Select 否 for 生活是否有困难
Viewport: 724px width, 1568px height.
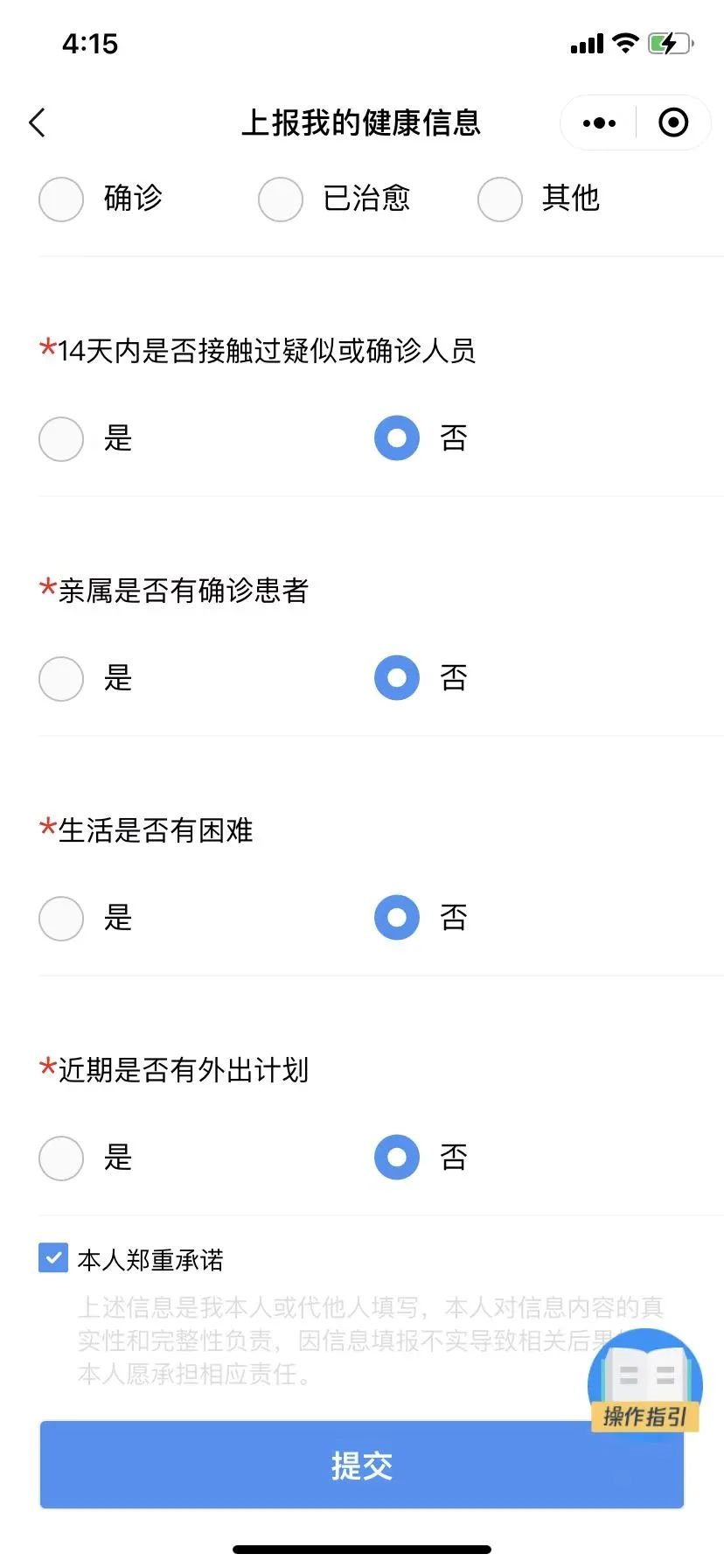point(397,918)
